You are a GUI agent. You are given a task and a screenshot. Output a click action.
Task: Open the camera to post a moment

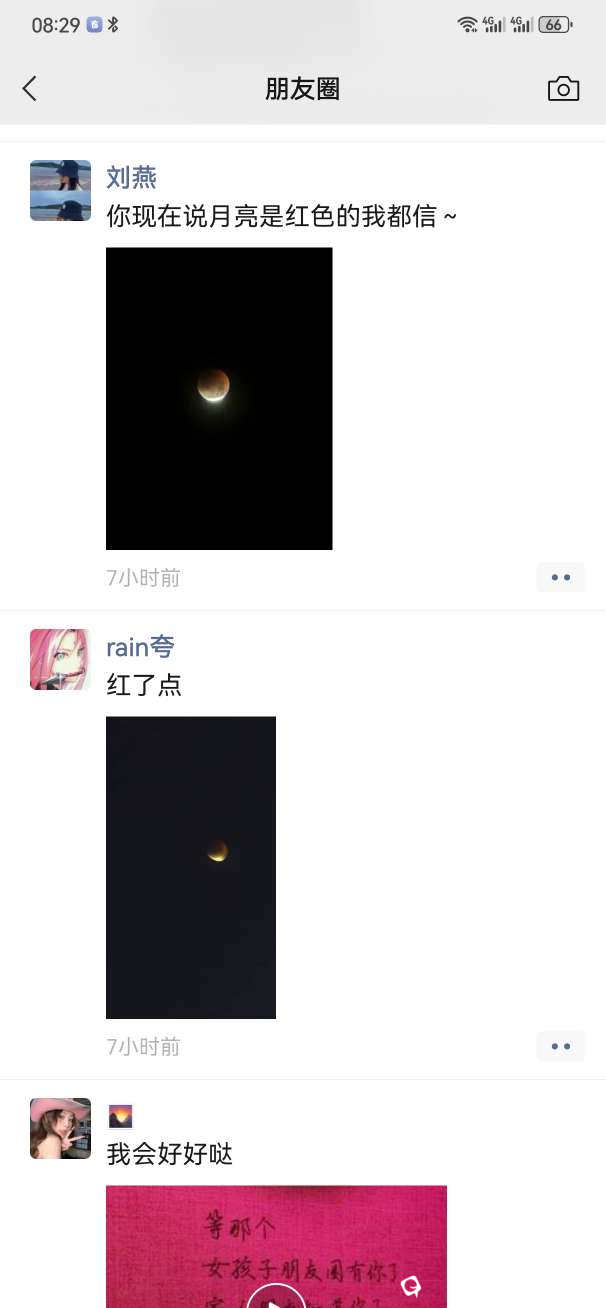point(563,89)
